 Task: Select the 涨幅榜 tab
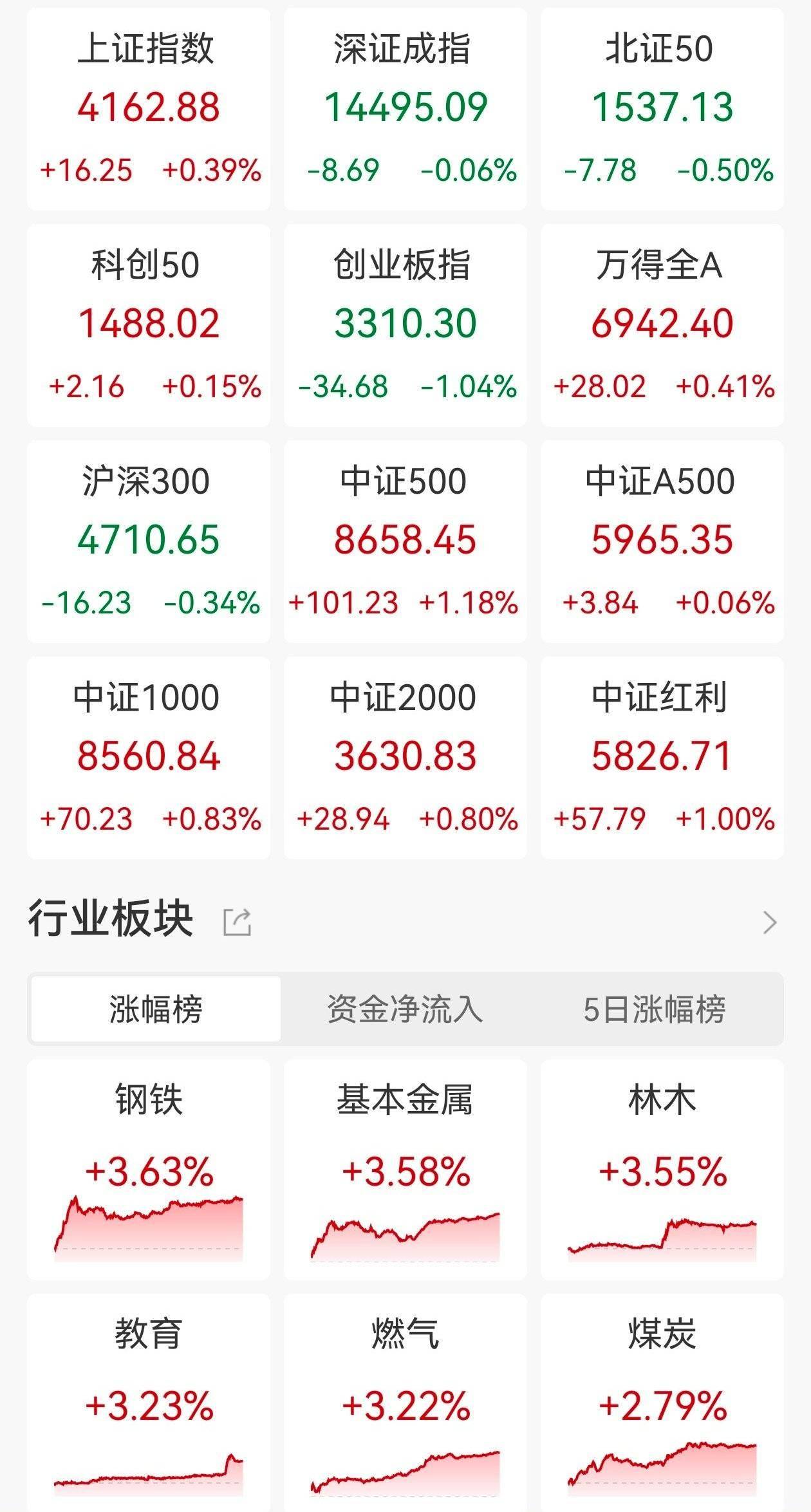click(x=154, y=1009)
